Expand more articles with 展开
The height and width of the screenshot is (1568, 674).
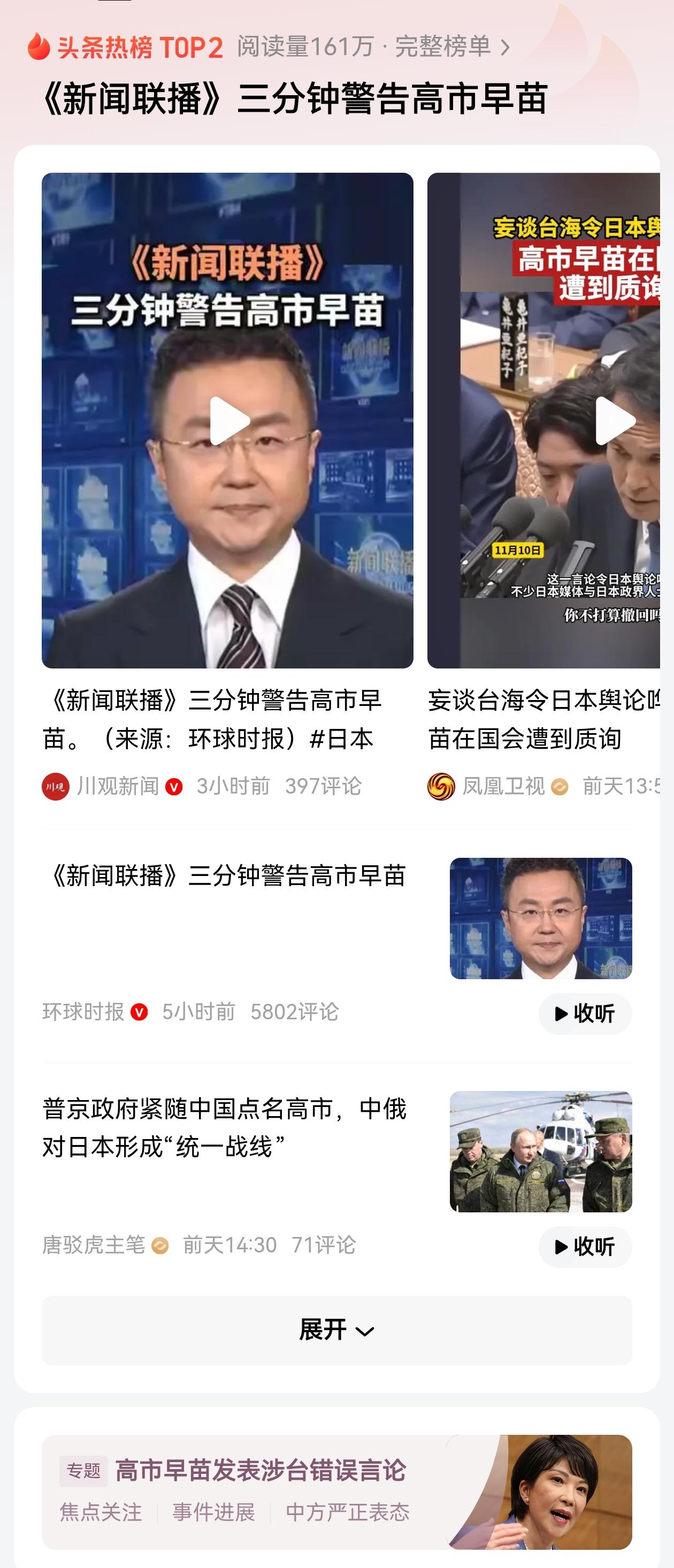coord(336,1331)
